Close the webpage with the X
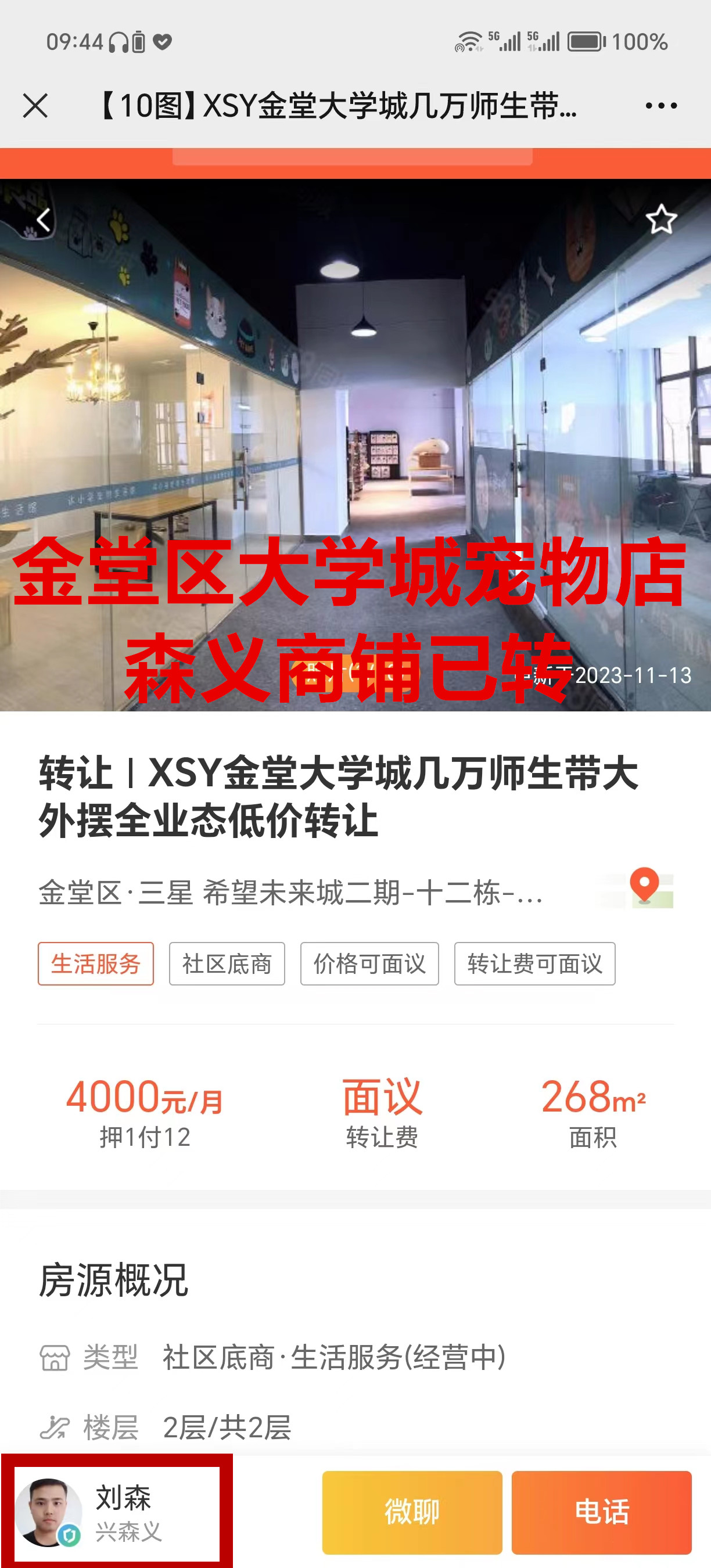The image size is (711, 1568). click(35, 106)
